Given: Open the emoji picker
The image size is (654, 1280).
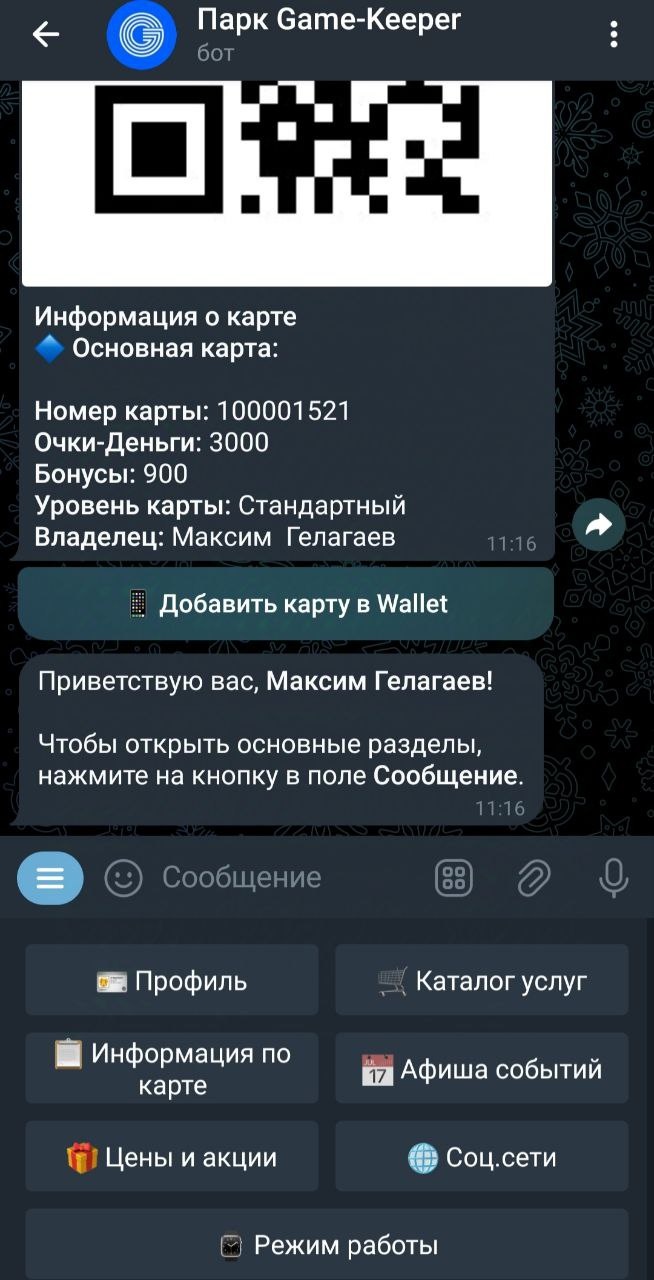Looking at the screenshot, I should 124,878.
